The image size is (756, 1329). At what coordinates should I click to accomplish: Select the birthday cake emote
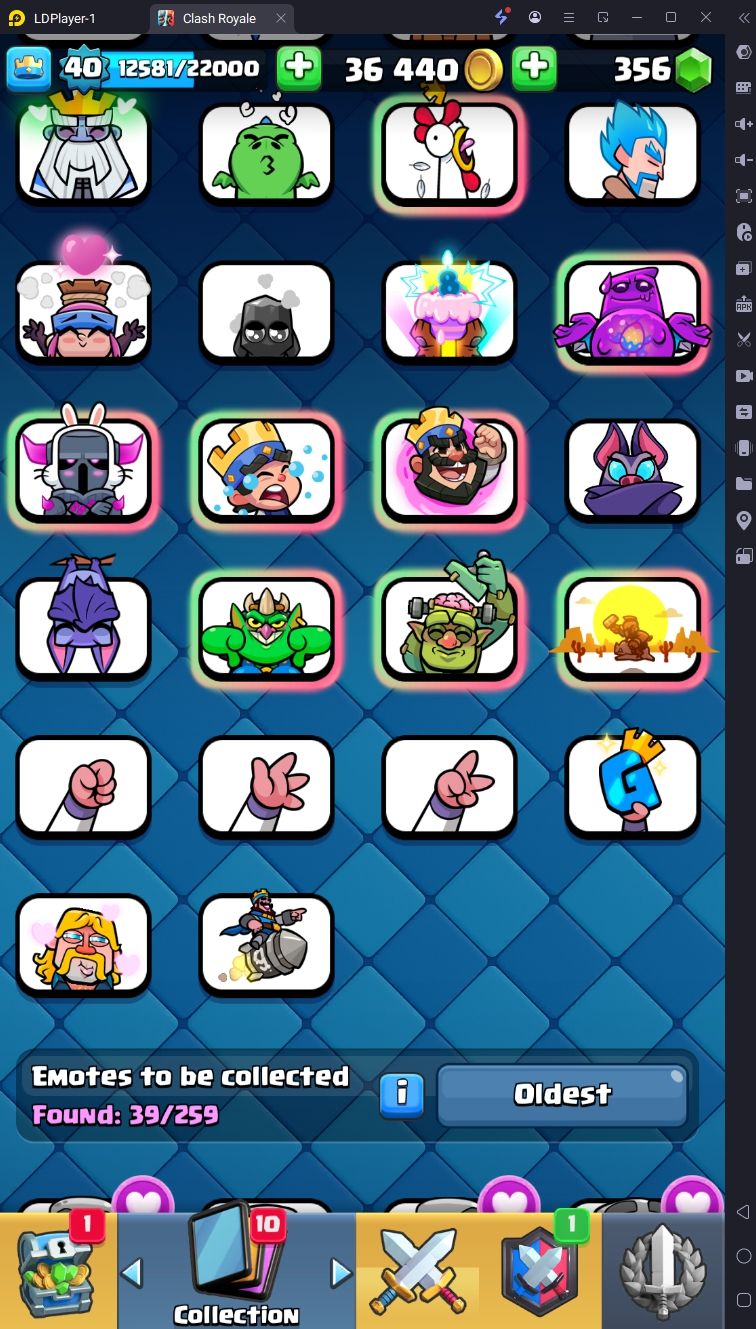tap(449, 311)
